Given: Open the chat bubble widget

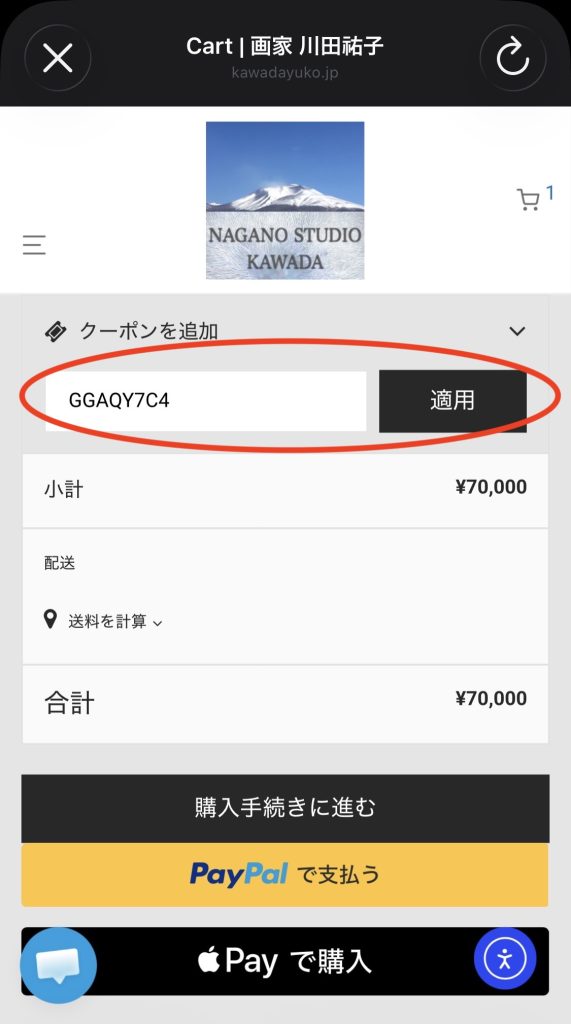Looking at the screenshot, I should [59, 965].
